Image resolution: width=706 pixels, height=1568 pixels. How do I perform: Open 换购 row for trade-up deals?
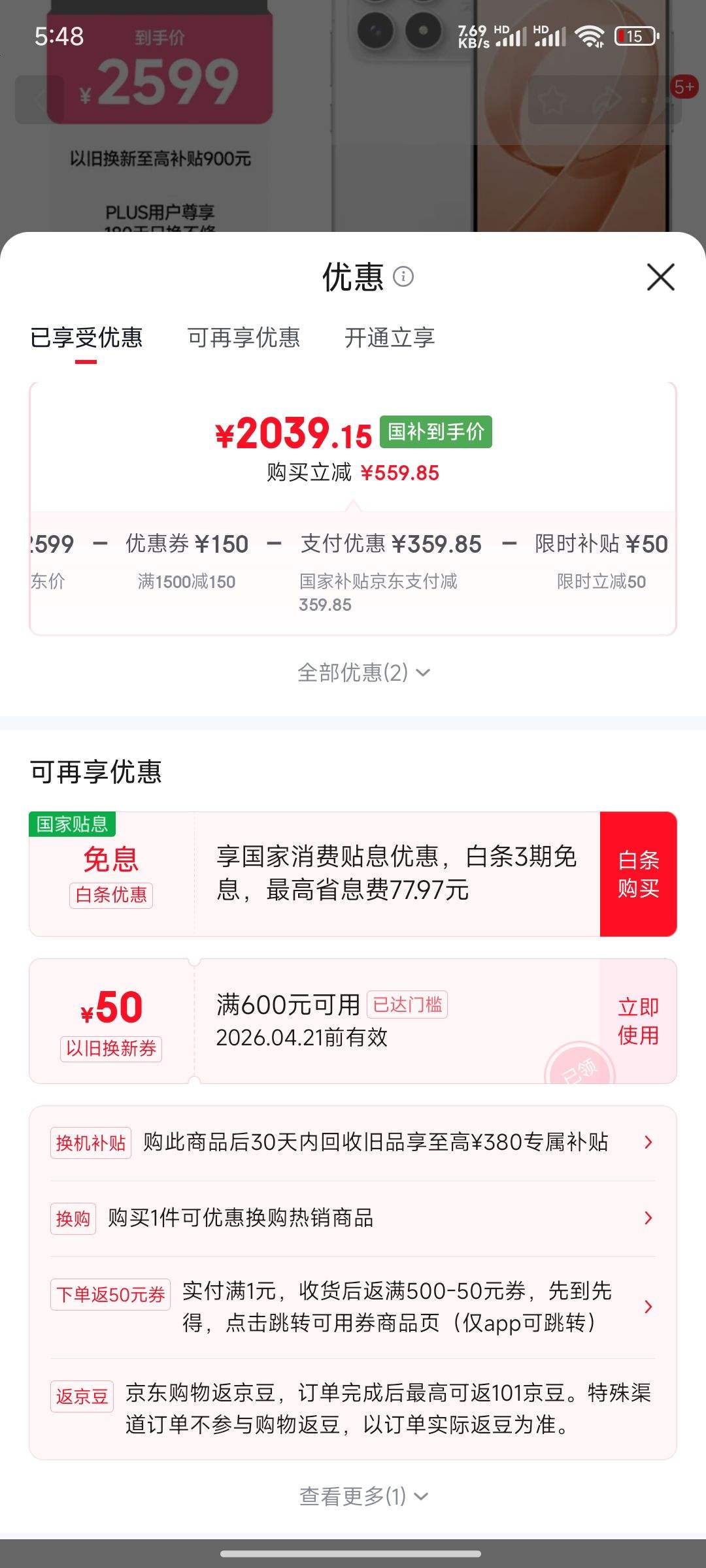coord(648,1218)
